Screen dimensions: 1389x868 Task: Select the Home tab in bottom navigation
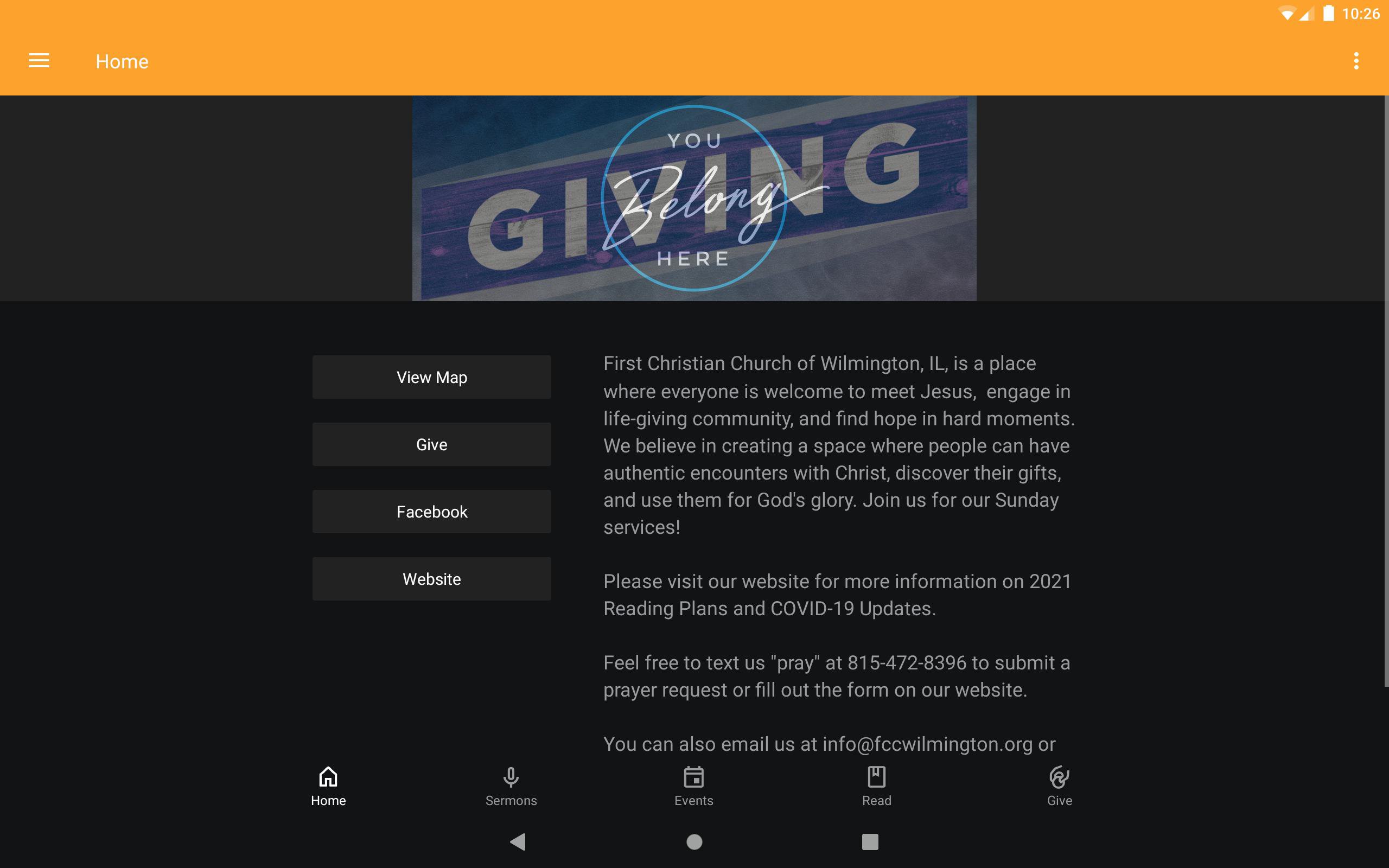(x=328, y=786)
